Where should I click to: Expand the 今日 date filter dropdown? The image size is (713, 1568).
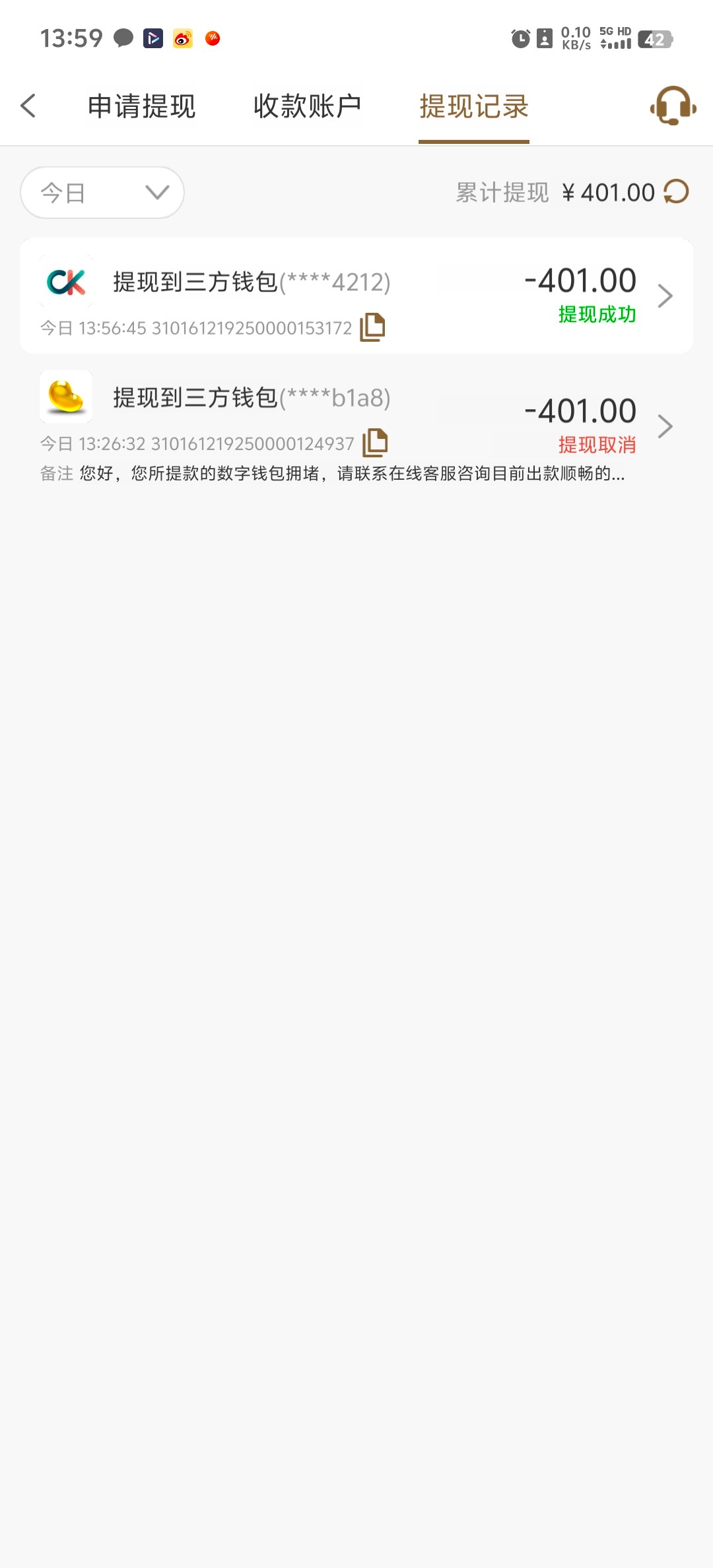pos(102,193)
